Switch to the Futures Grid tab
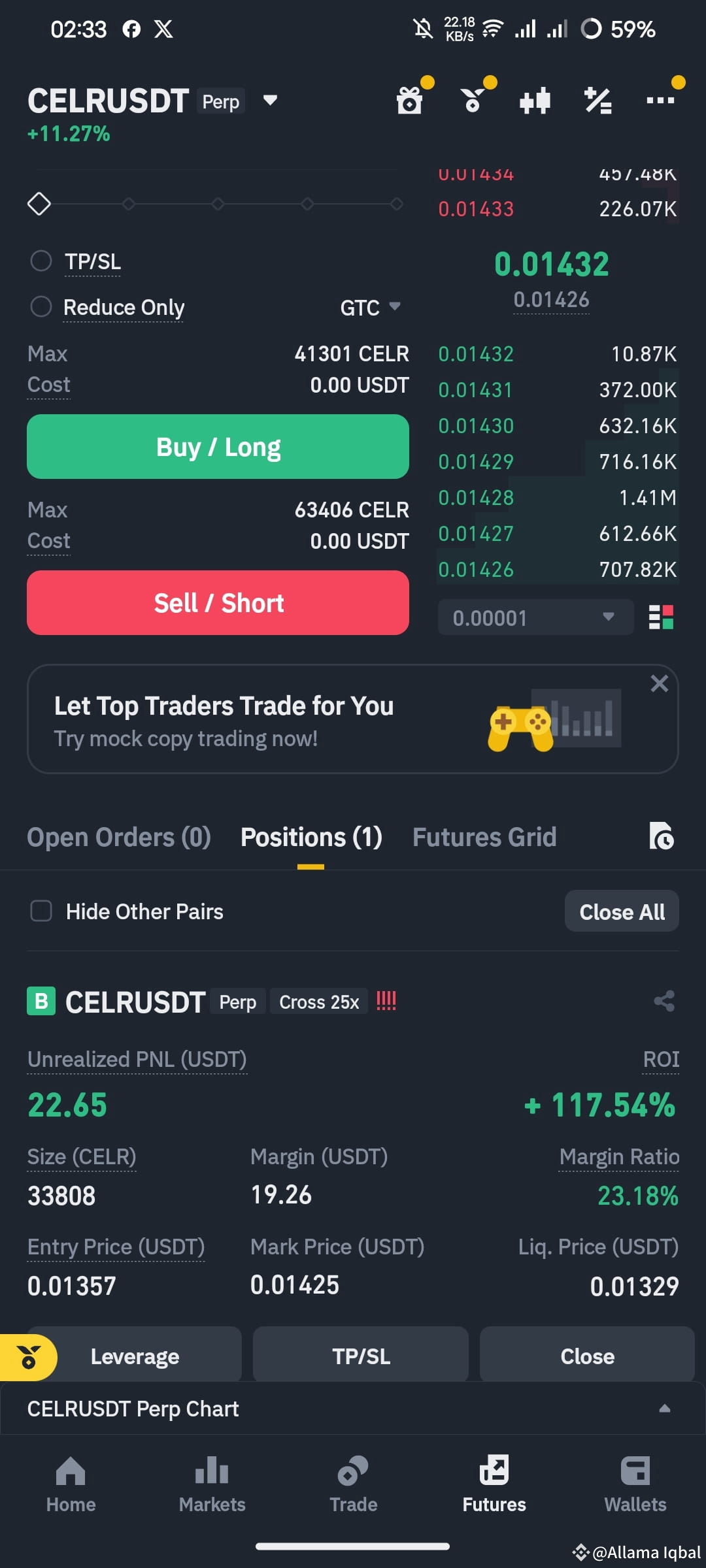The image size is (706, 1568). coord(484,837)
